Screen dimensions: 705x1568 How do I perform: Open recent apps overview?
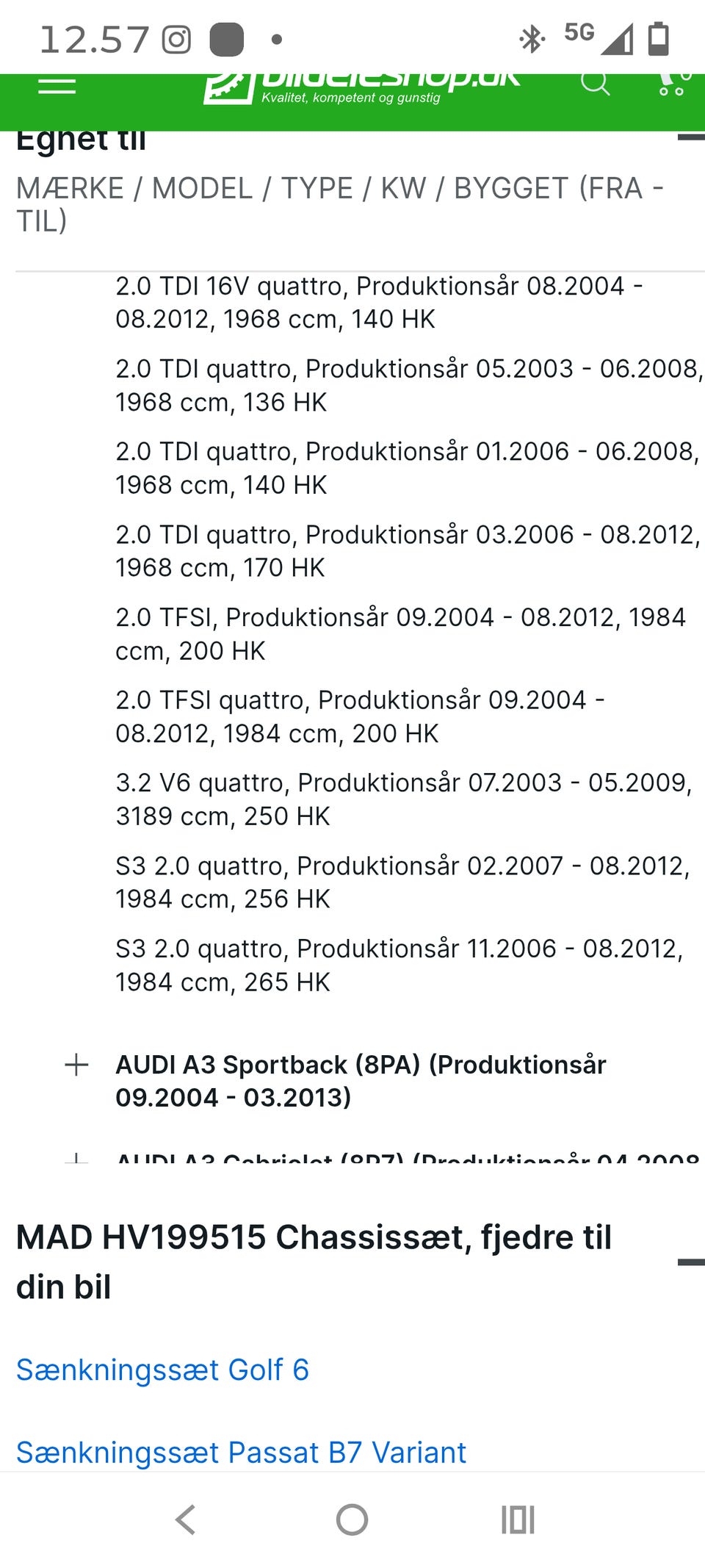[x=518, y=1520]
